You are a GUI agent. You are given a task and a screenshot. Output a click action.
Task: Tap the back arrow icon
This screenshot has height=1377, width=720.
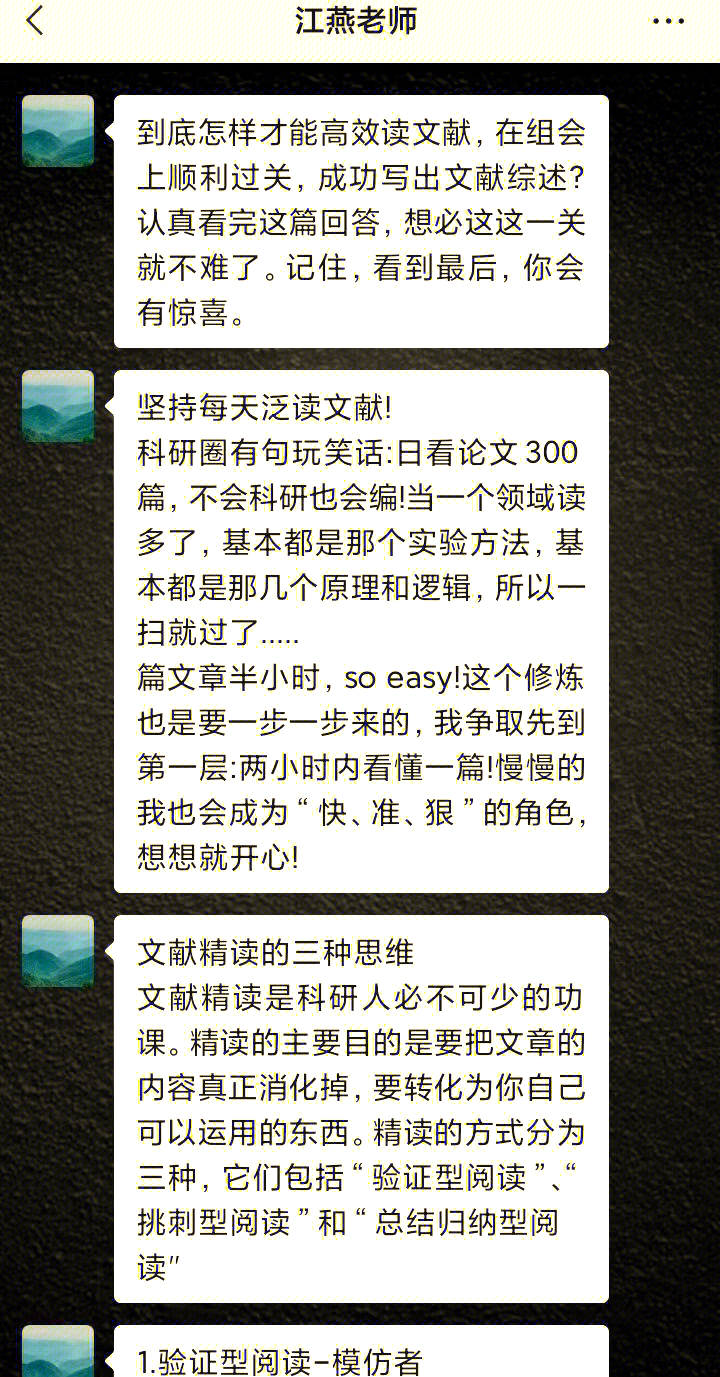(x=35, y=20)
